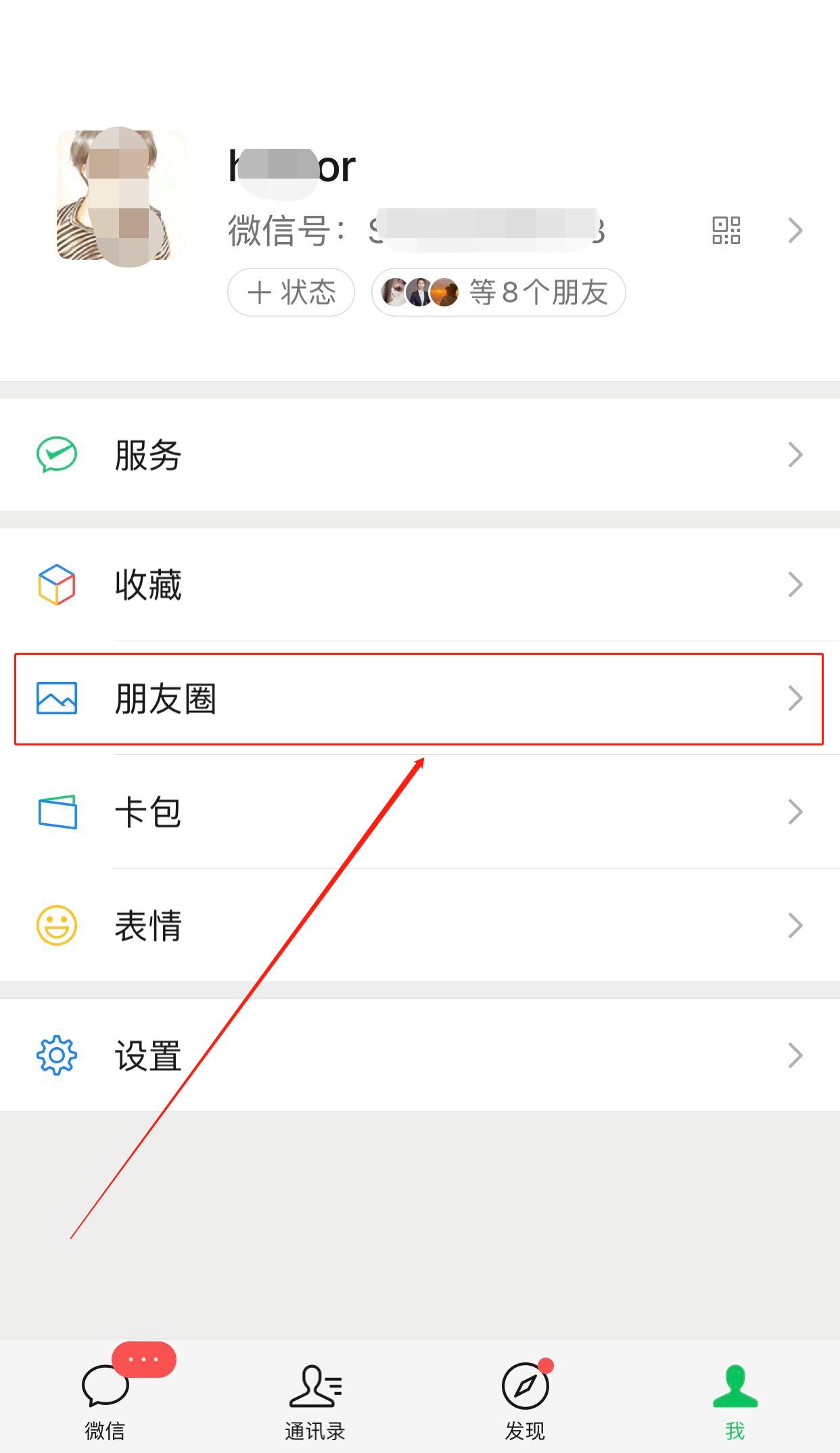840x1453 pixels.
Task: Click the Favorites box icon
Action: pyautogui.click(x=57, y=584)
